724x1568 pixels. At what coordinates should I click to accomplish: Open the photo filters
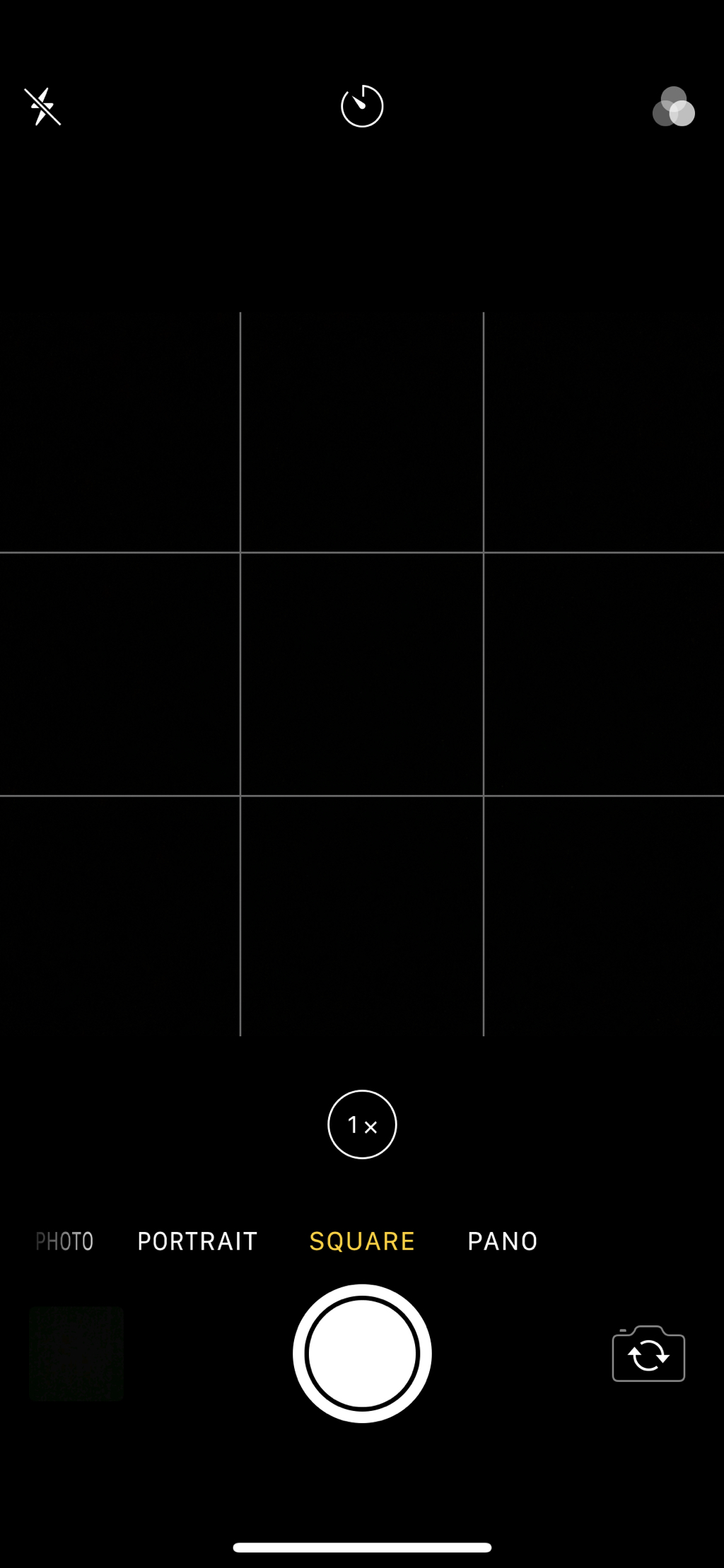(674, 107)
